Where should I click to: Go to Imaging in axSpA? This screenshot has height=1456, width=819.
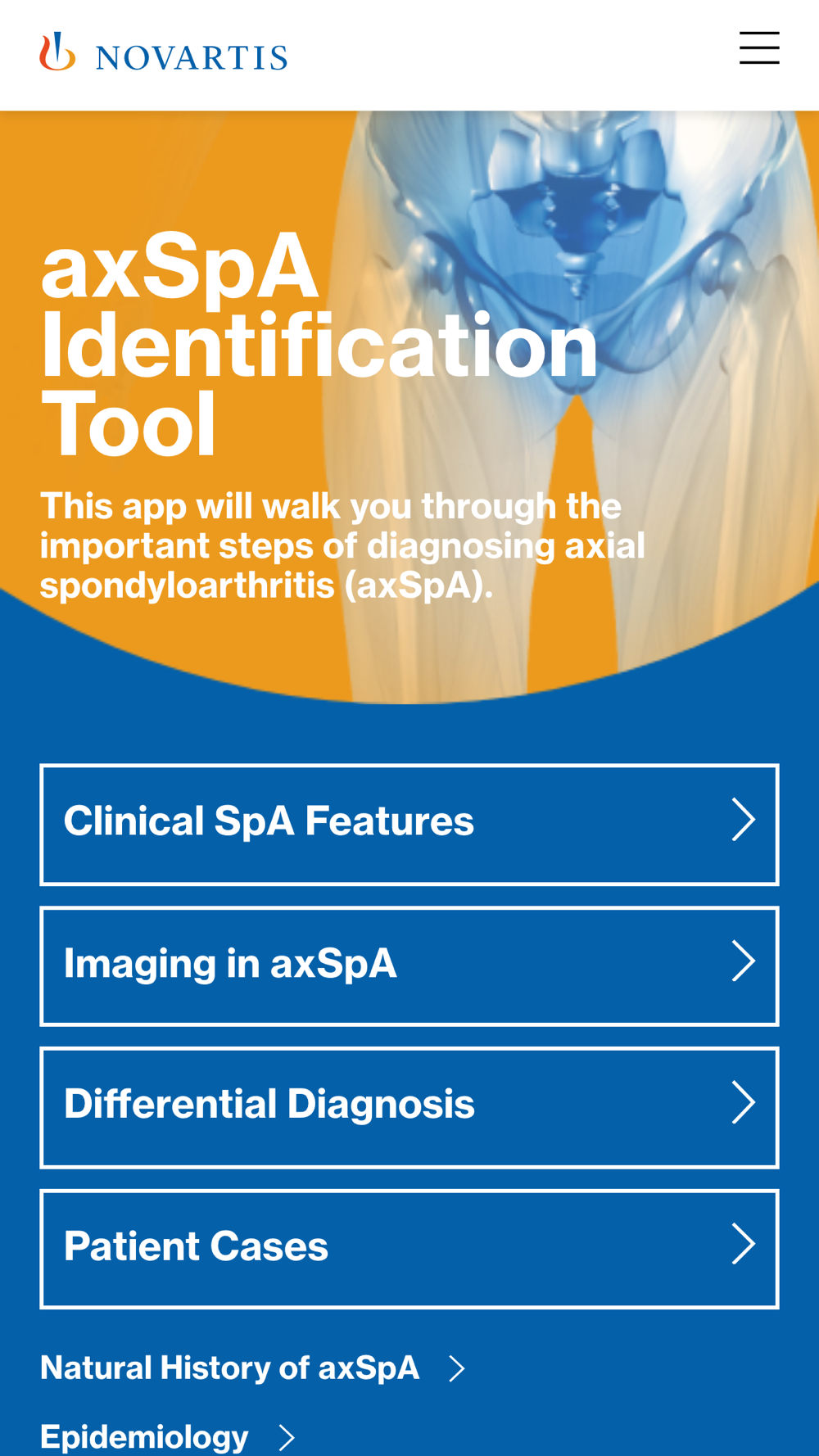point(409,966)
